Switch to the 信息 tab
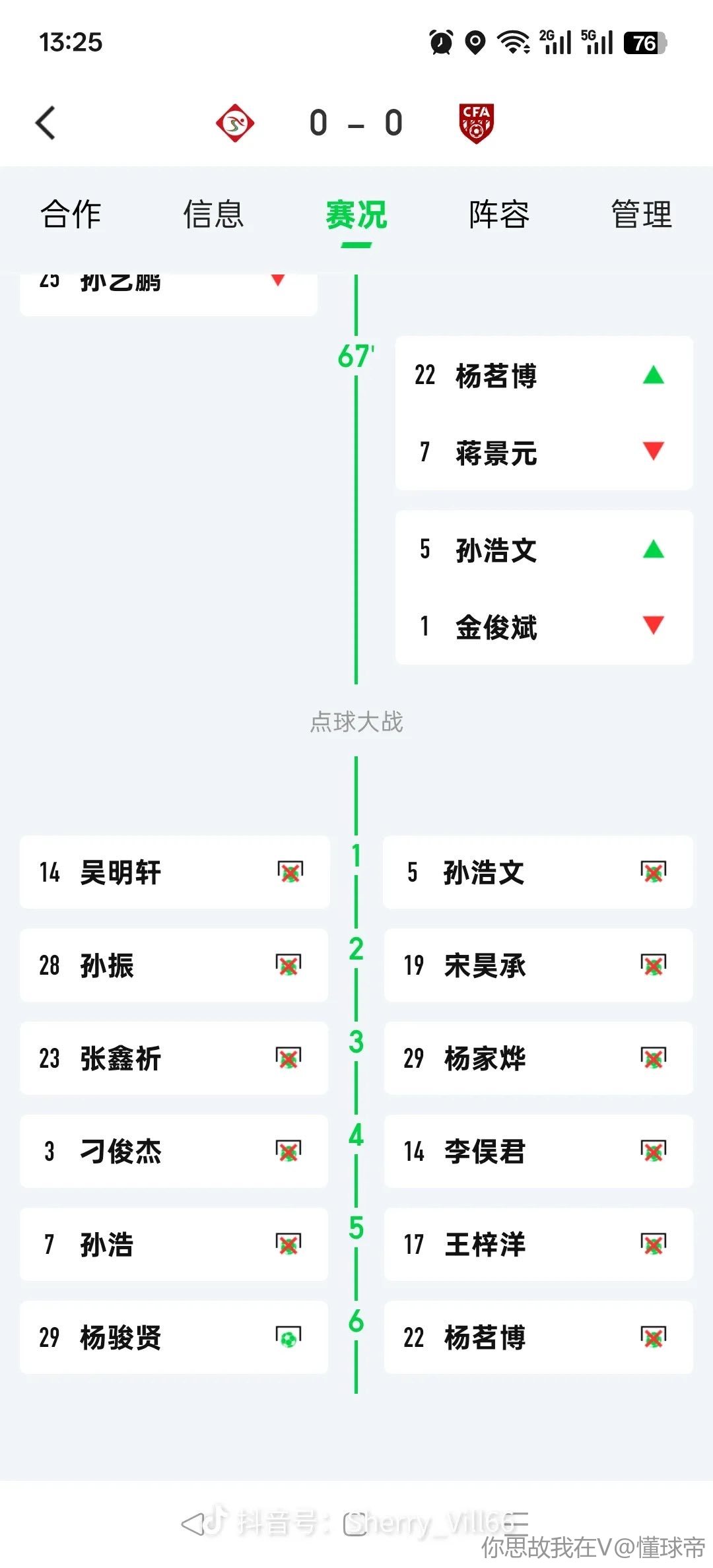The image size is (713, 1568). [213, 214]
